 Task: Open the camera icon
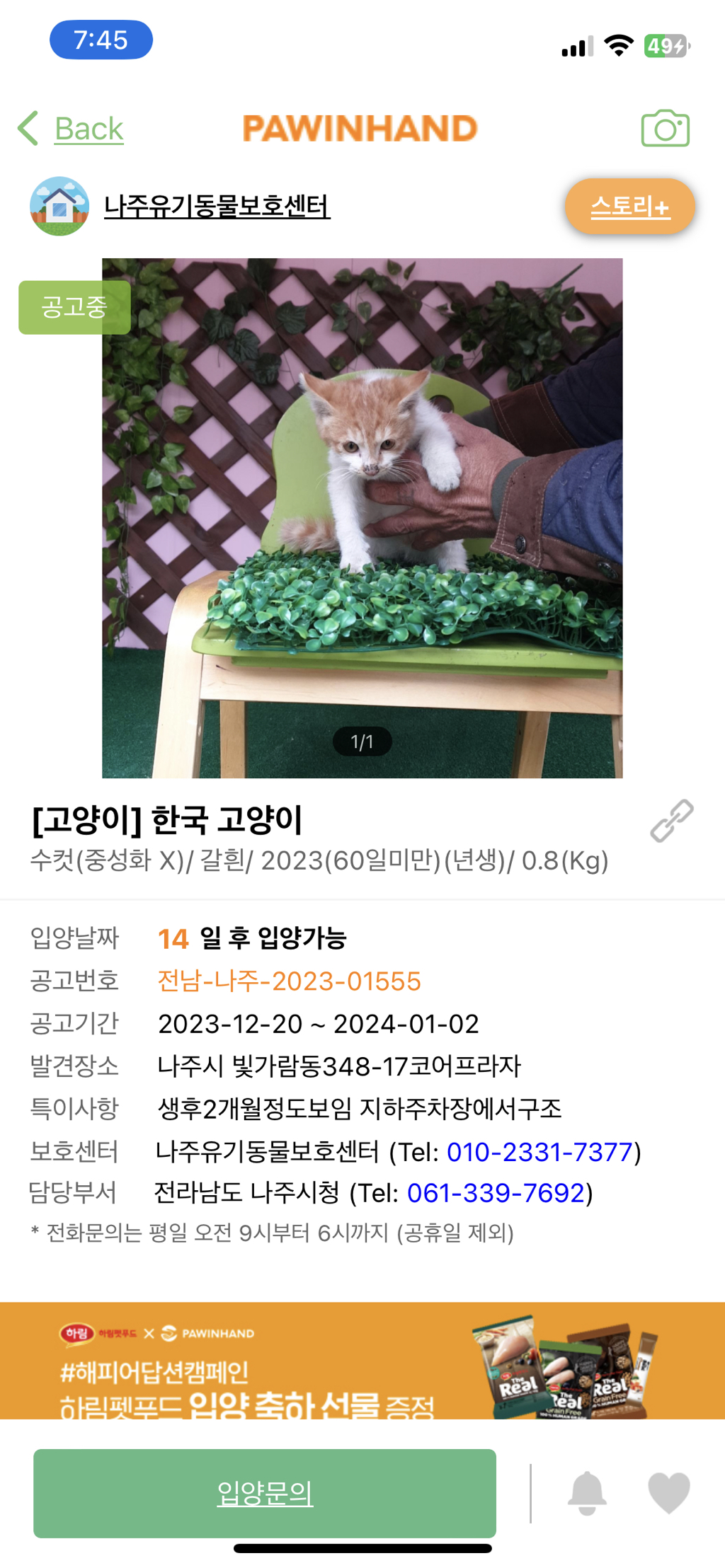pos(665,129)
